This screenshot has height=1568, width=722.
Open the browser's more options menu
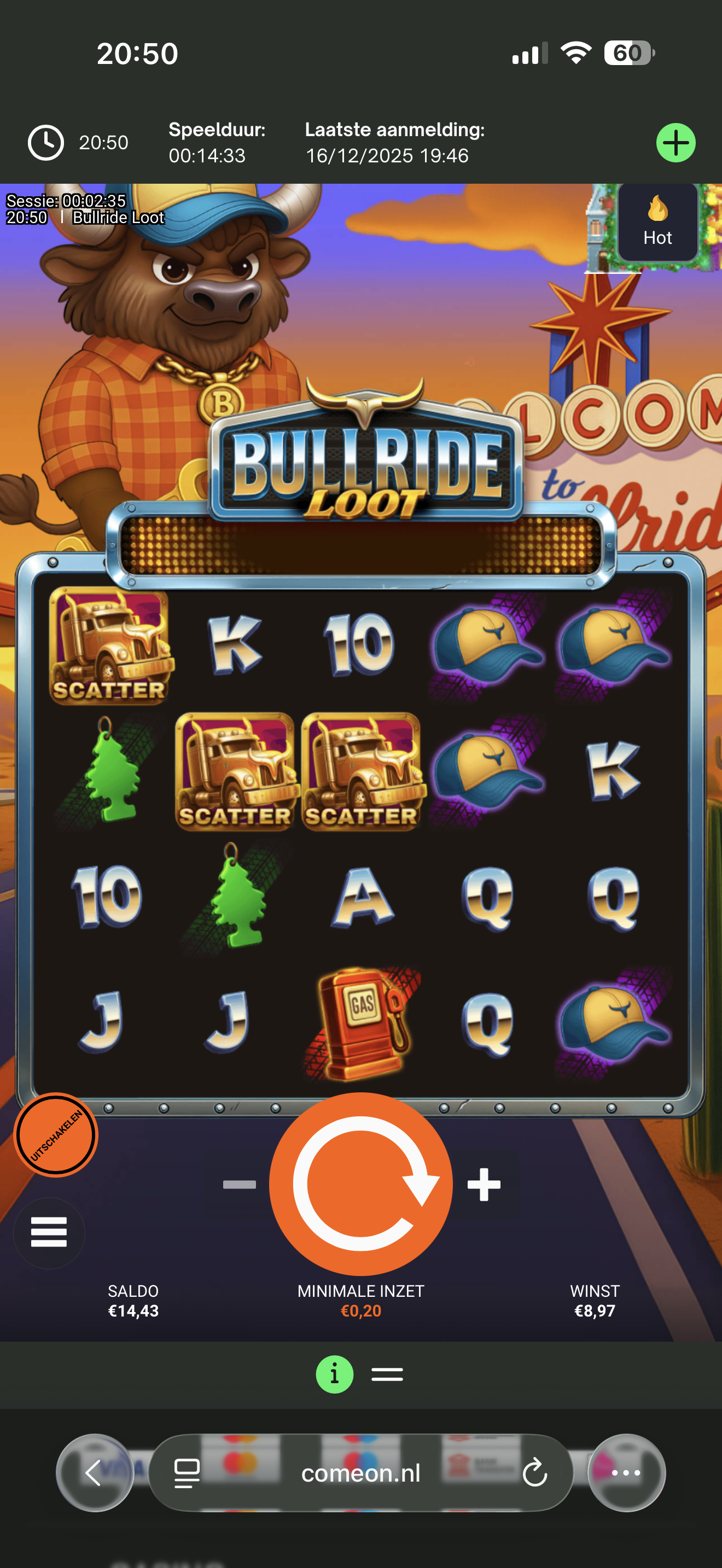[x=626, y=1472]
